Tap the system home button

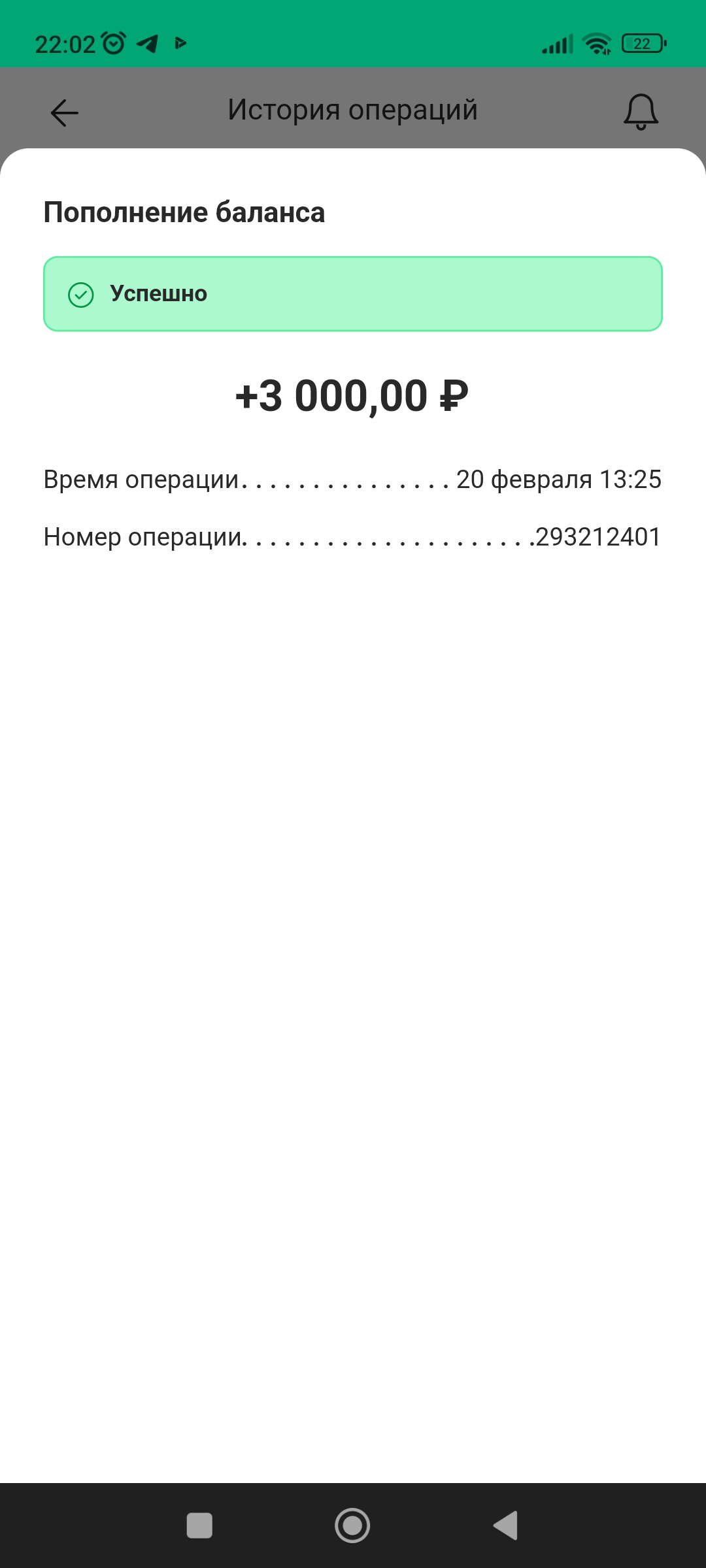click(x=352, y=1526)
